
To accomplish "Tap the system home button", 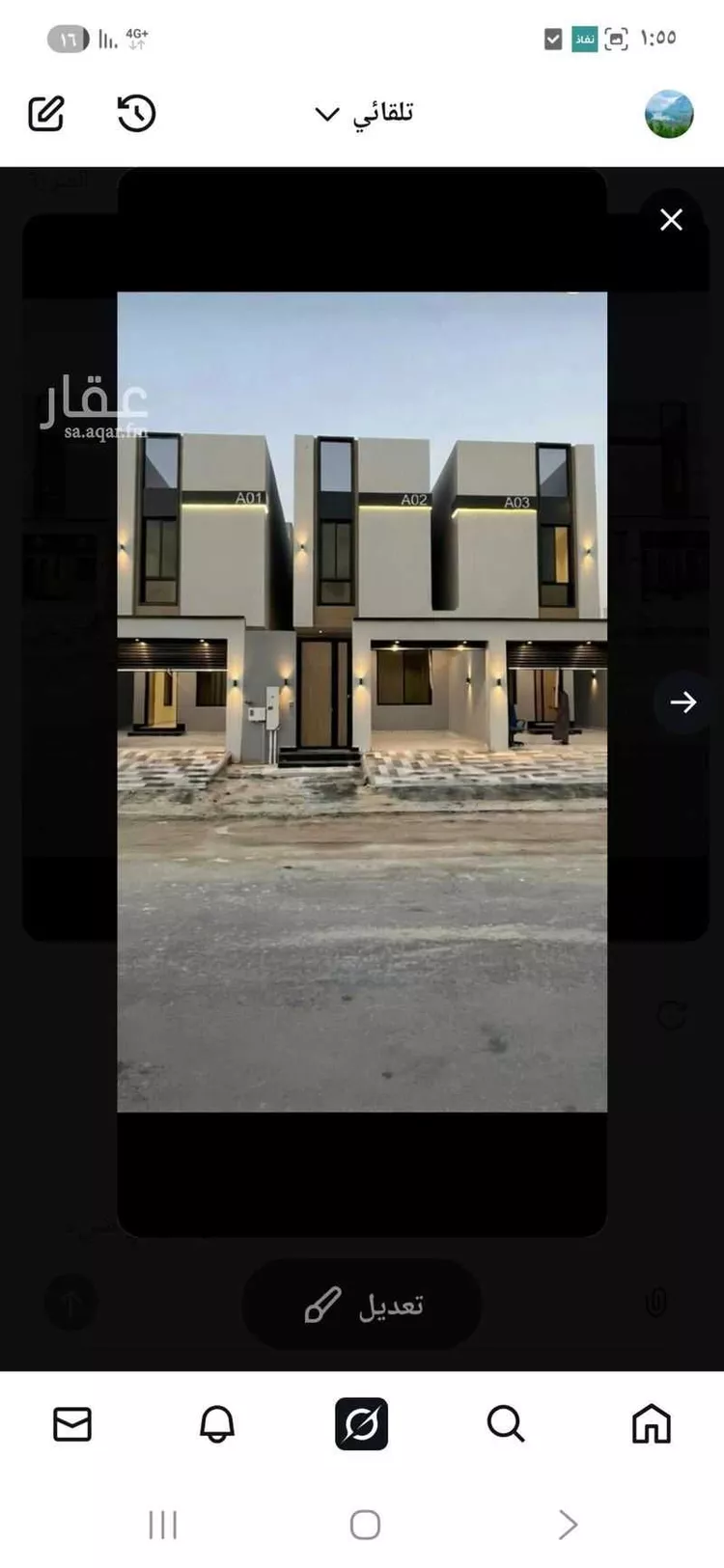I will click(365, 1525).
